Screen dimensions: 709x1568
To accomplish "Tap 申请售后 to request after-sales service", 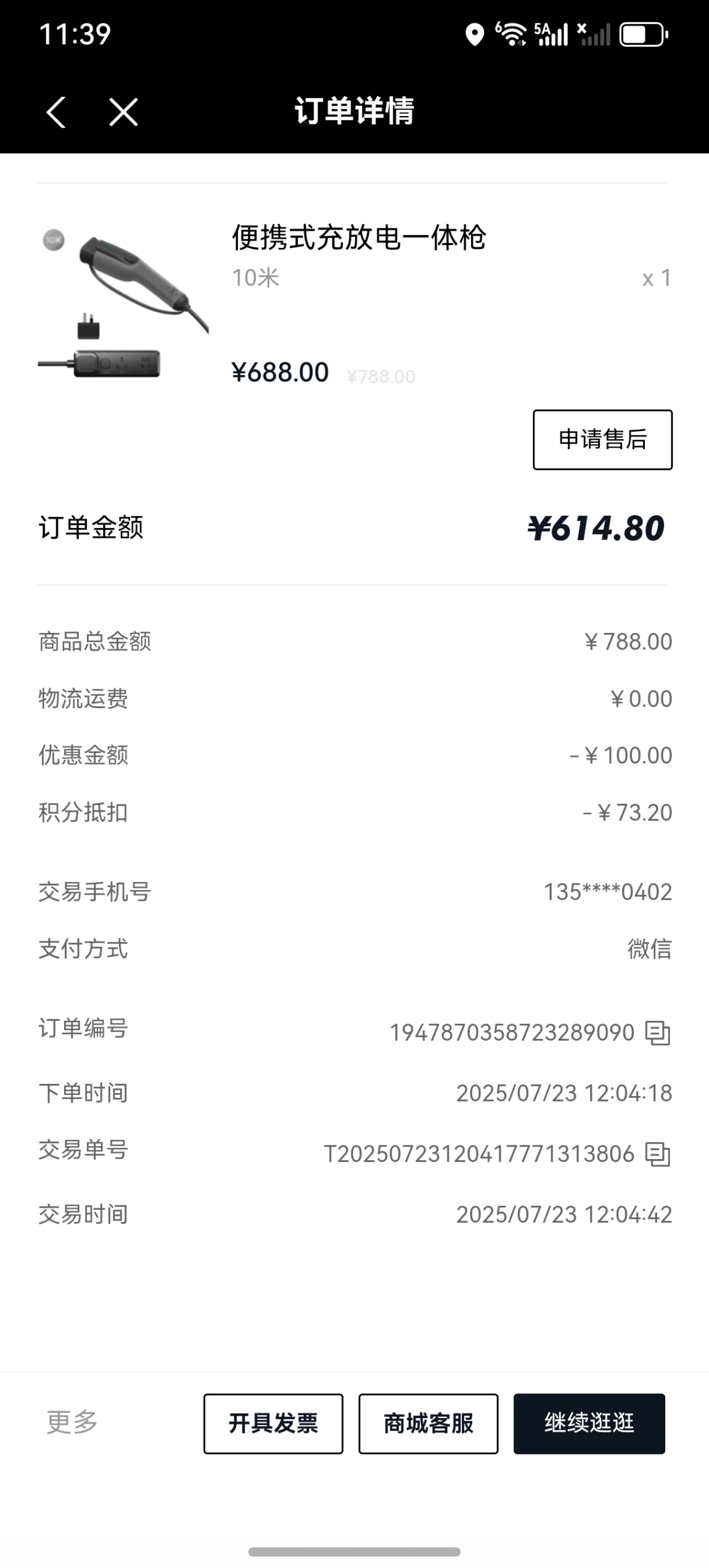I will (x=602, y=439).
